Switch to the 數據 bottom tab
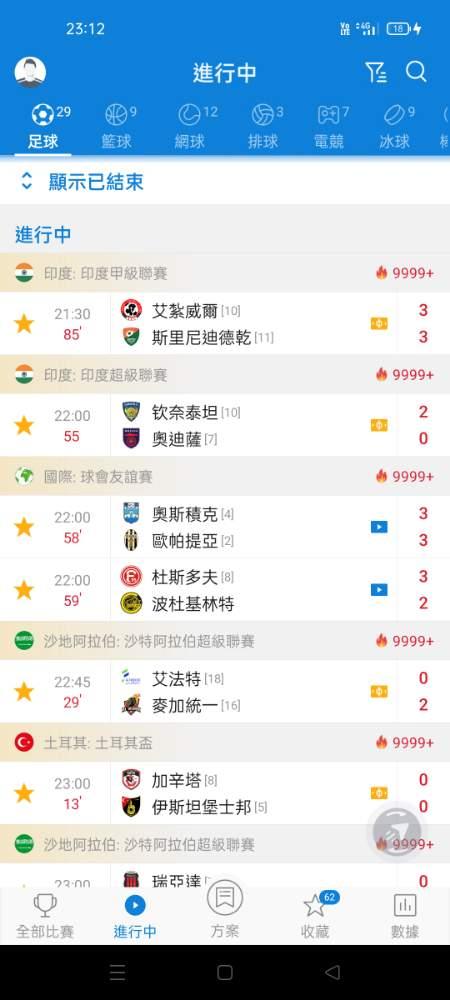 tap(405, 915)
